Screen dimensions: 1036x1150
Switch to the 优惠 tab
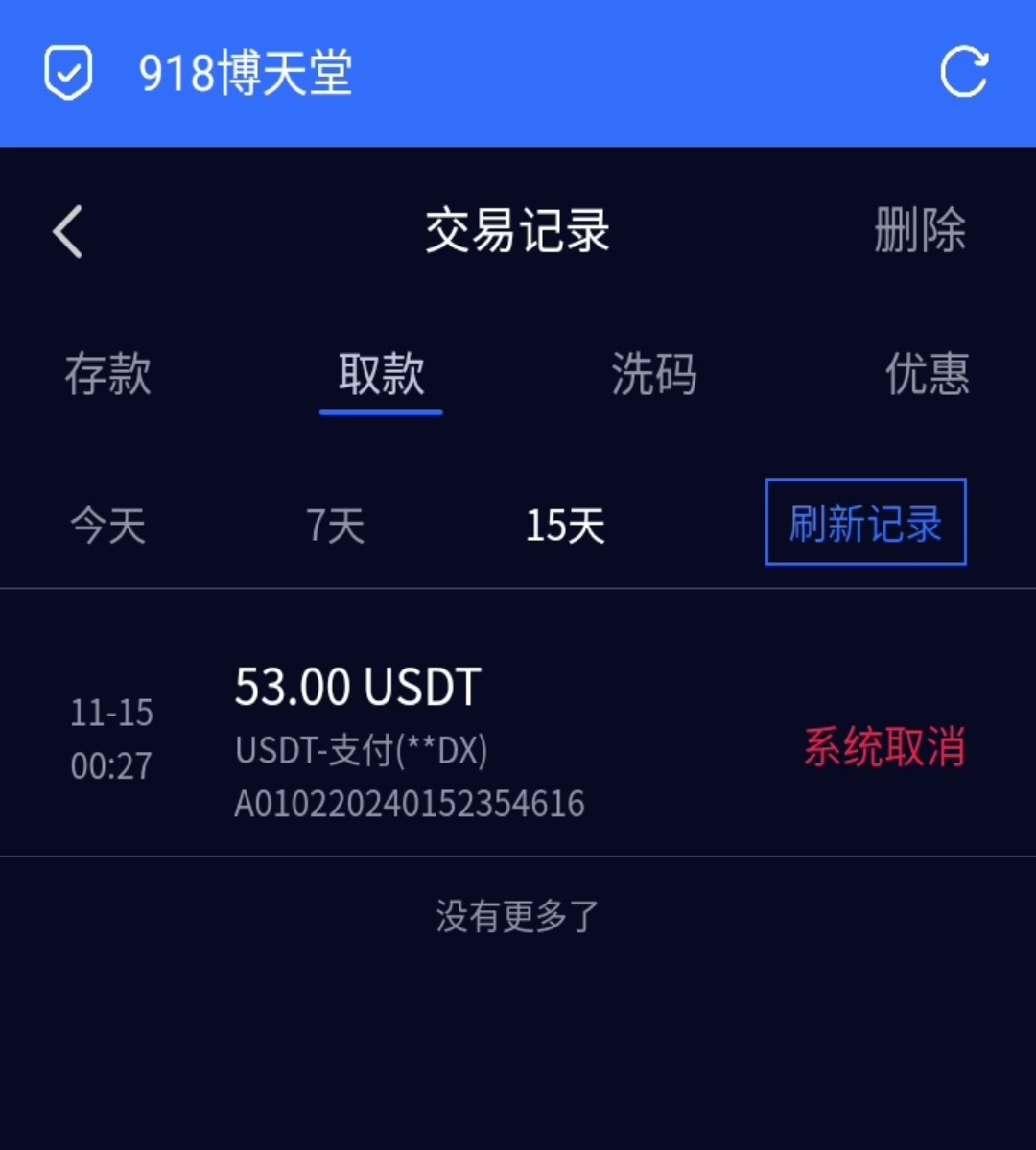click(x=926, y=374)
